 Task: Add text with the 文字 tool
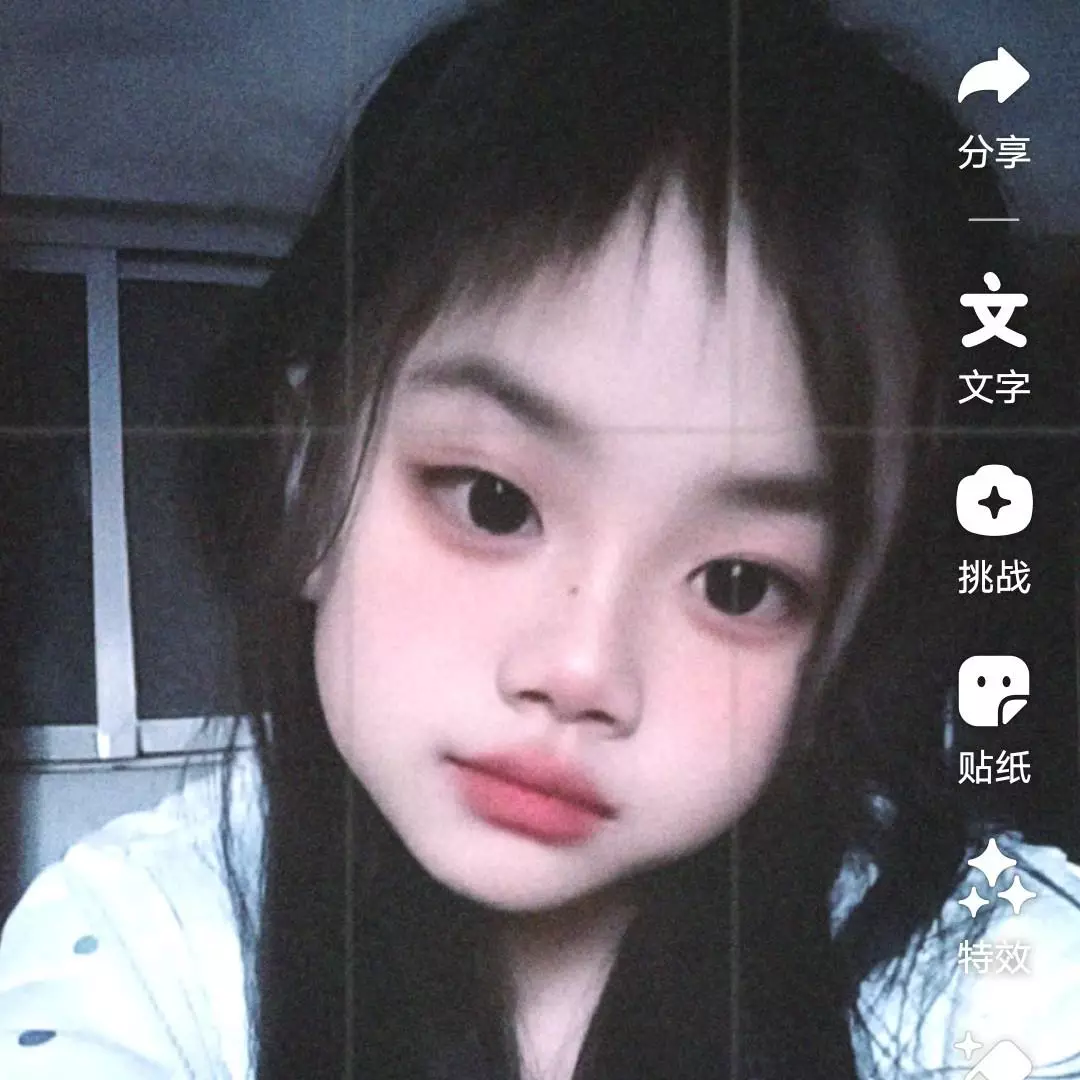click(993, 312)
